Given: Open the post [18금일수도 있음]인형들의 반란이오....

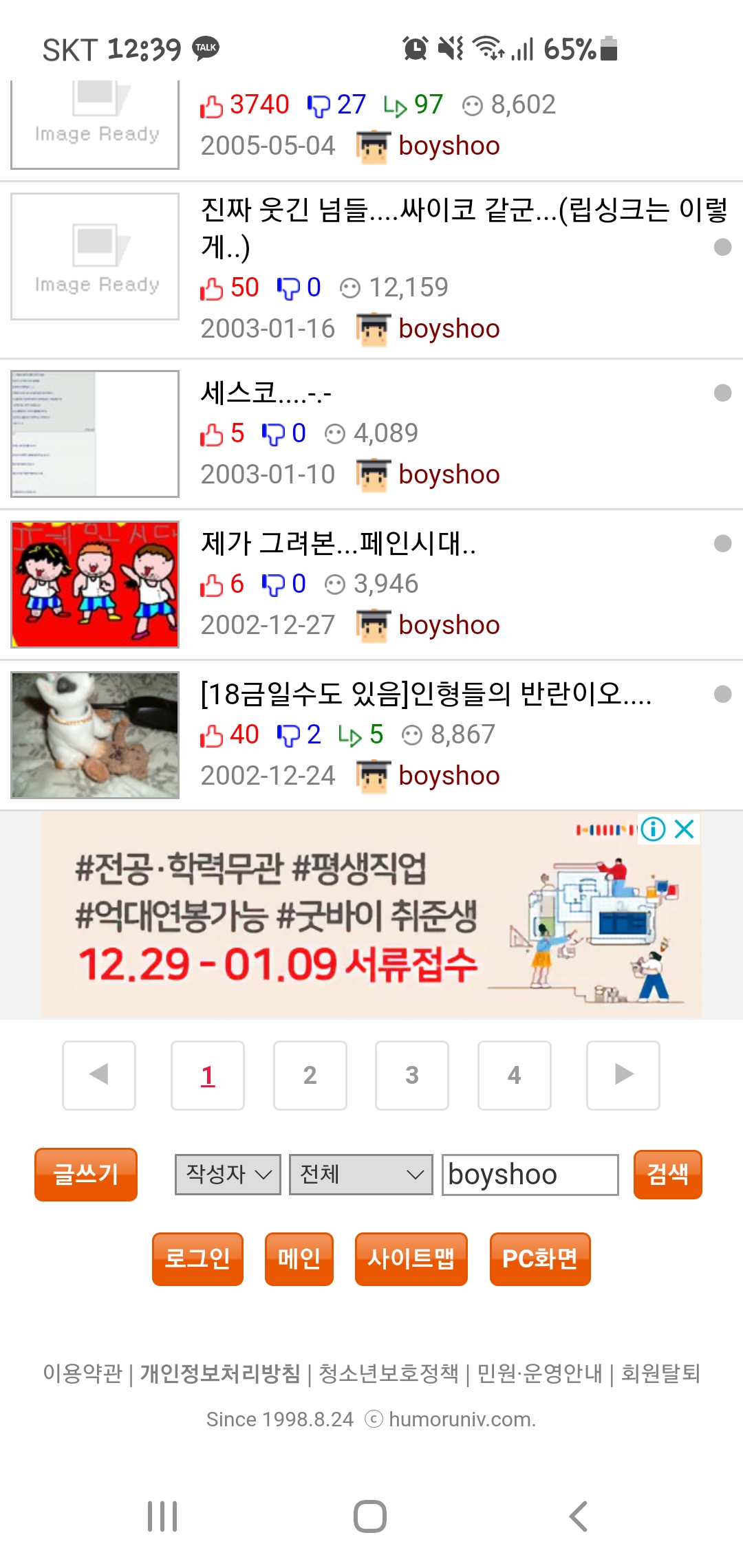Looking at the screenshot, I should (426, 695).
